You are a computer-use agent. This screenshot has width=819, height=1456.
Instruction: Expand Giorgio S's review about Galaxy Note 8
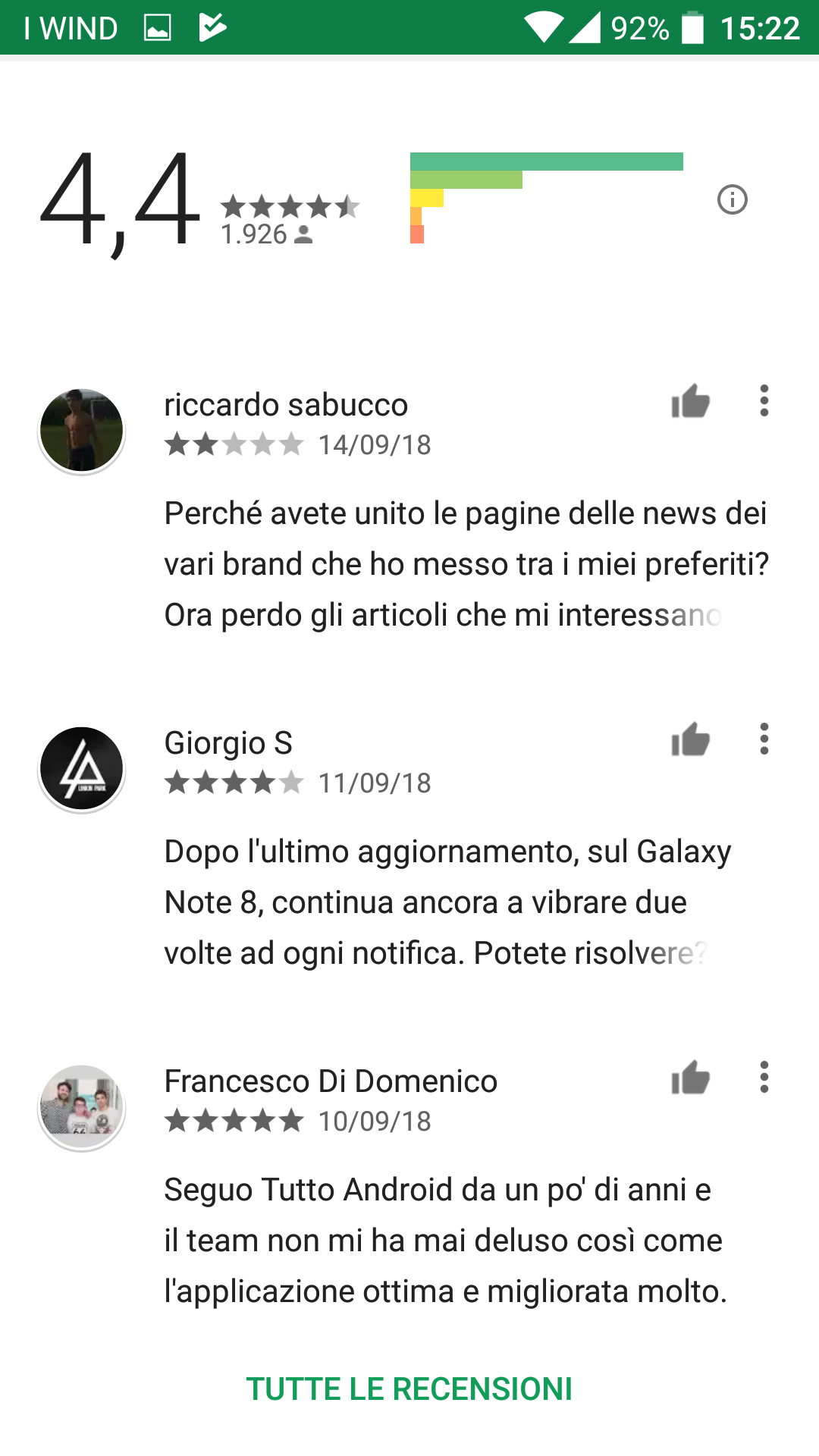pyautogui.click(x=447, y=902)
